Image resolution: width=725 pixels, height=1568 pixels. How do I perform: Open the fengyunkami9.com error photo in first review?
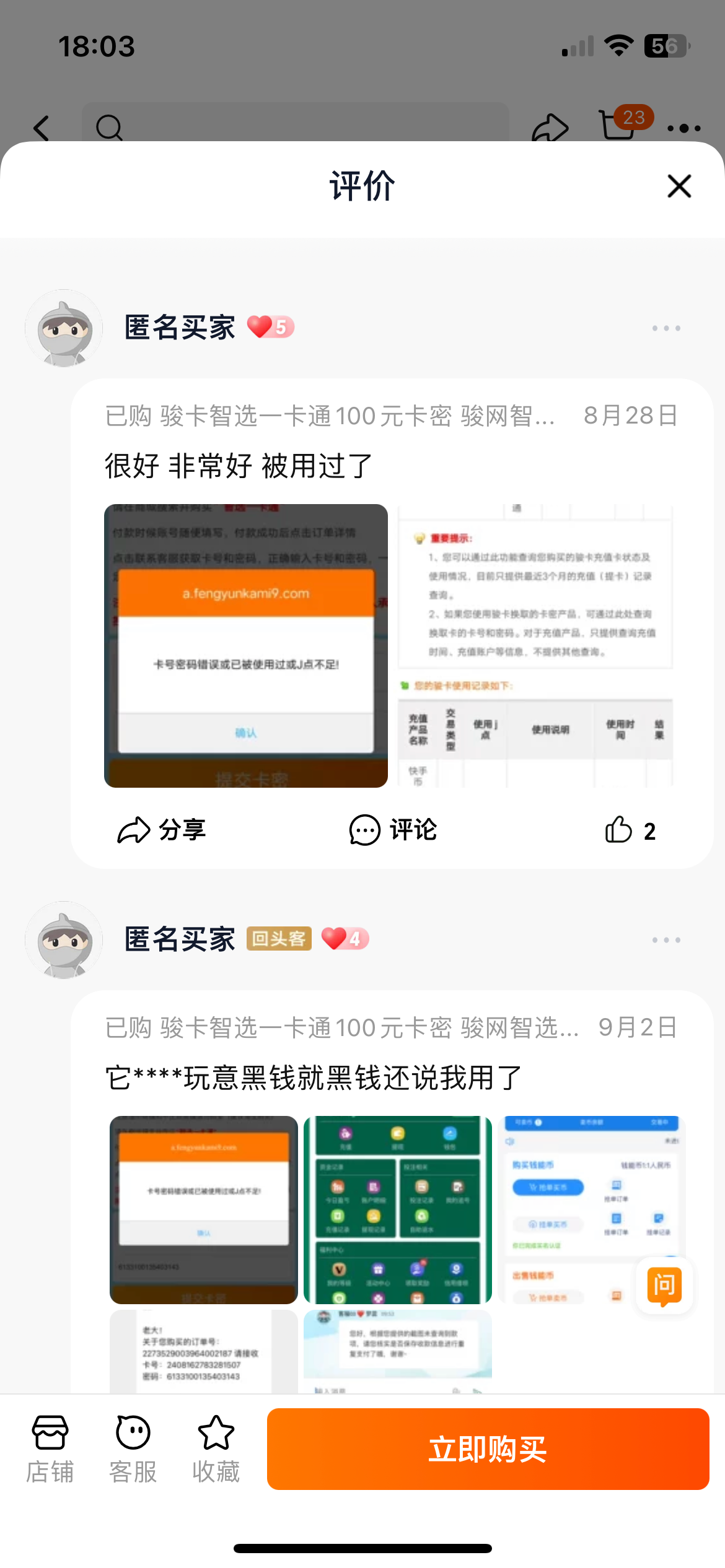tap(246, 646)
